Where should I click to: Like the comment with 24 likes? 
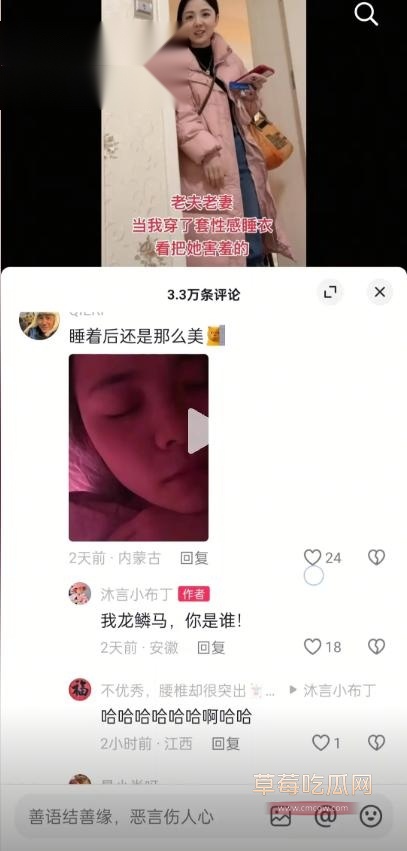313,557
